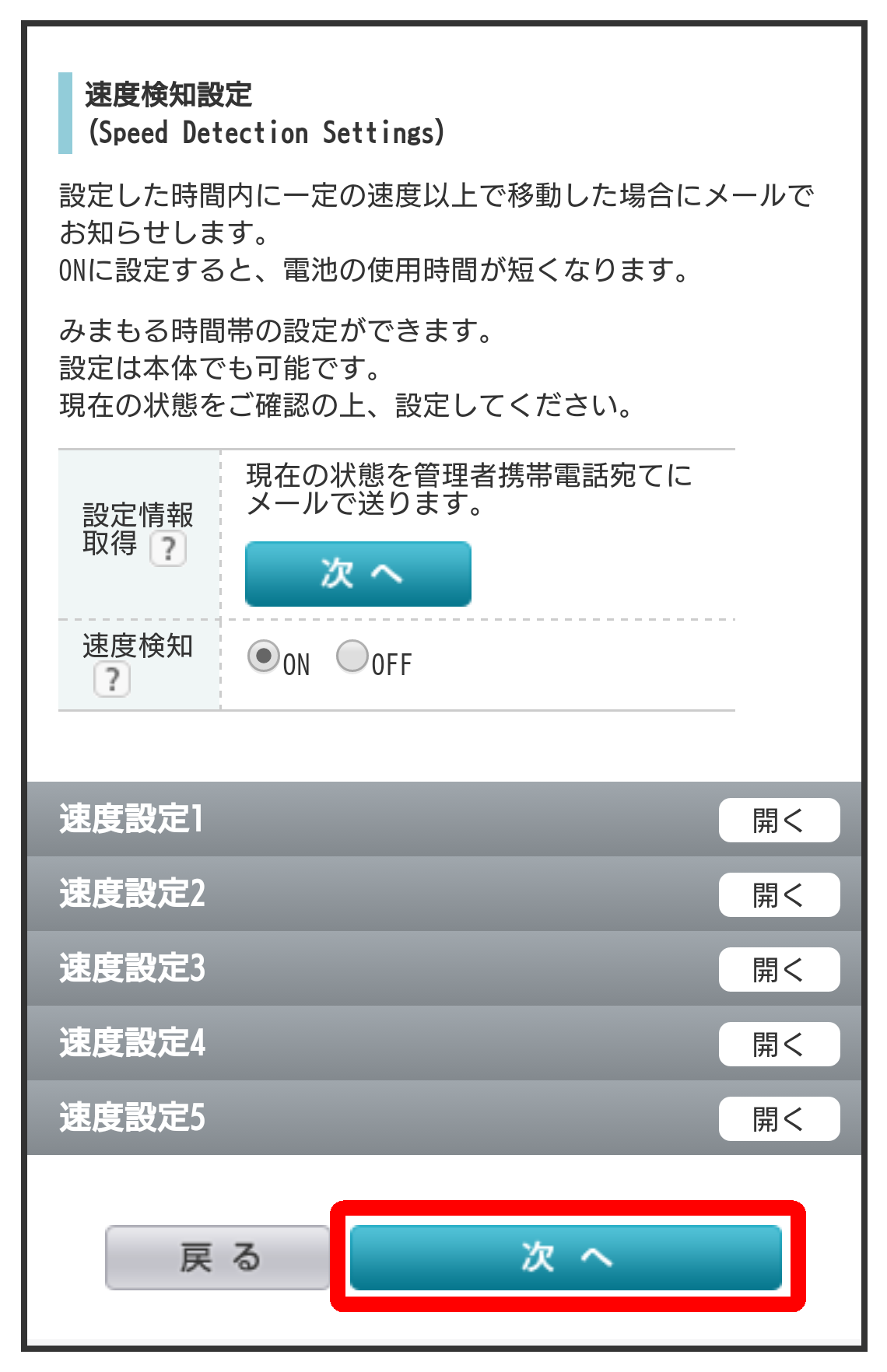Go back with the 戻る button
887x1372 pixels.
[218, 1258]
